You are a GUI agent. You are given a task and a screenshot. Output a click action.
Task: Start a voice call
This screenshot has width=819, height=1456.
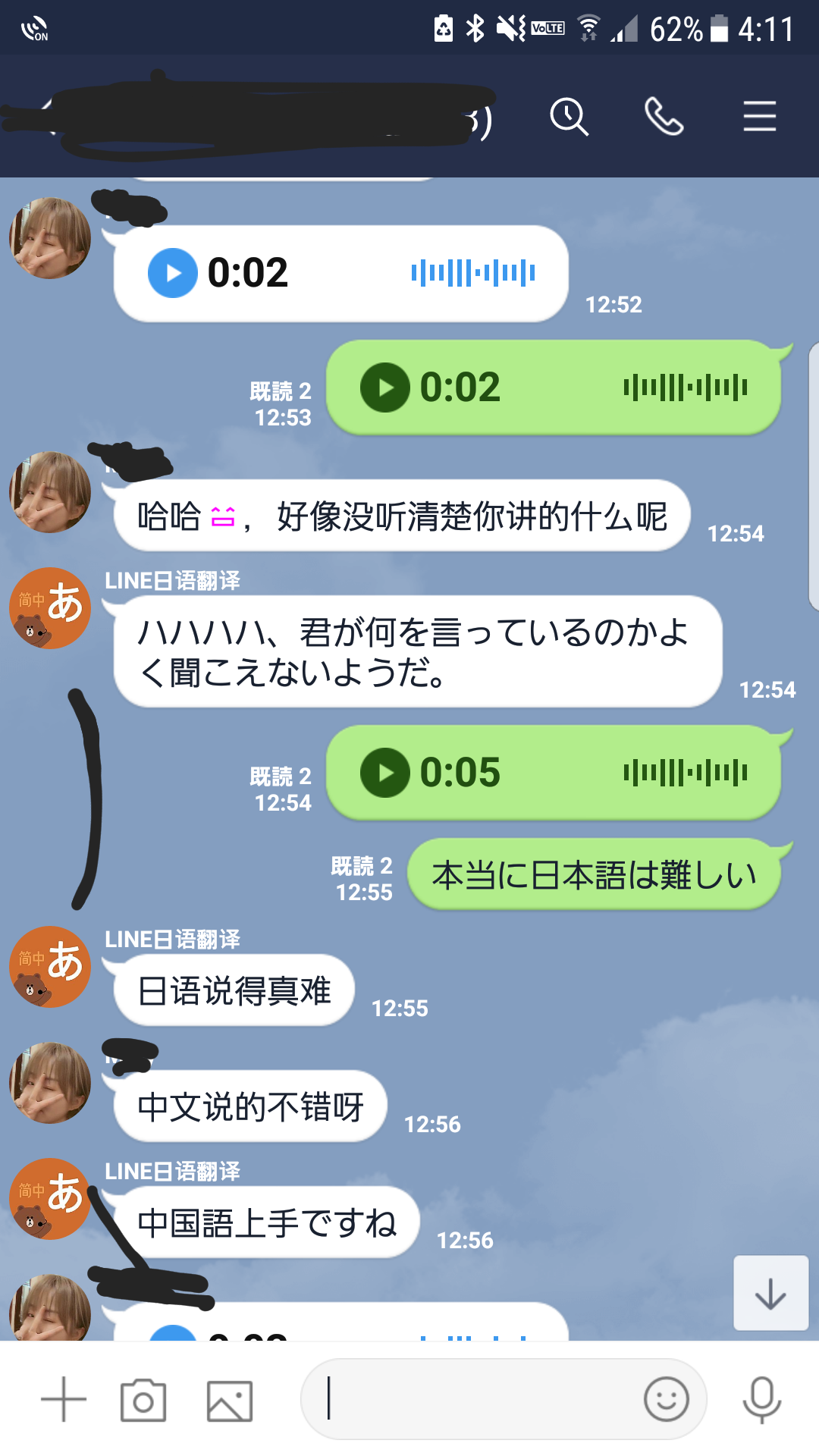coord(664,117)
